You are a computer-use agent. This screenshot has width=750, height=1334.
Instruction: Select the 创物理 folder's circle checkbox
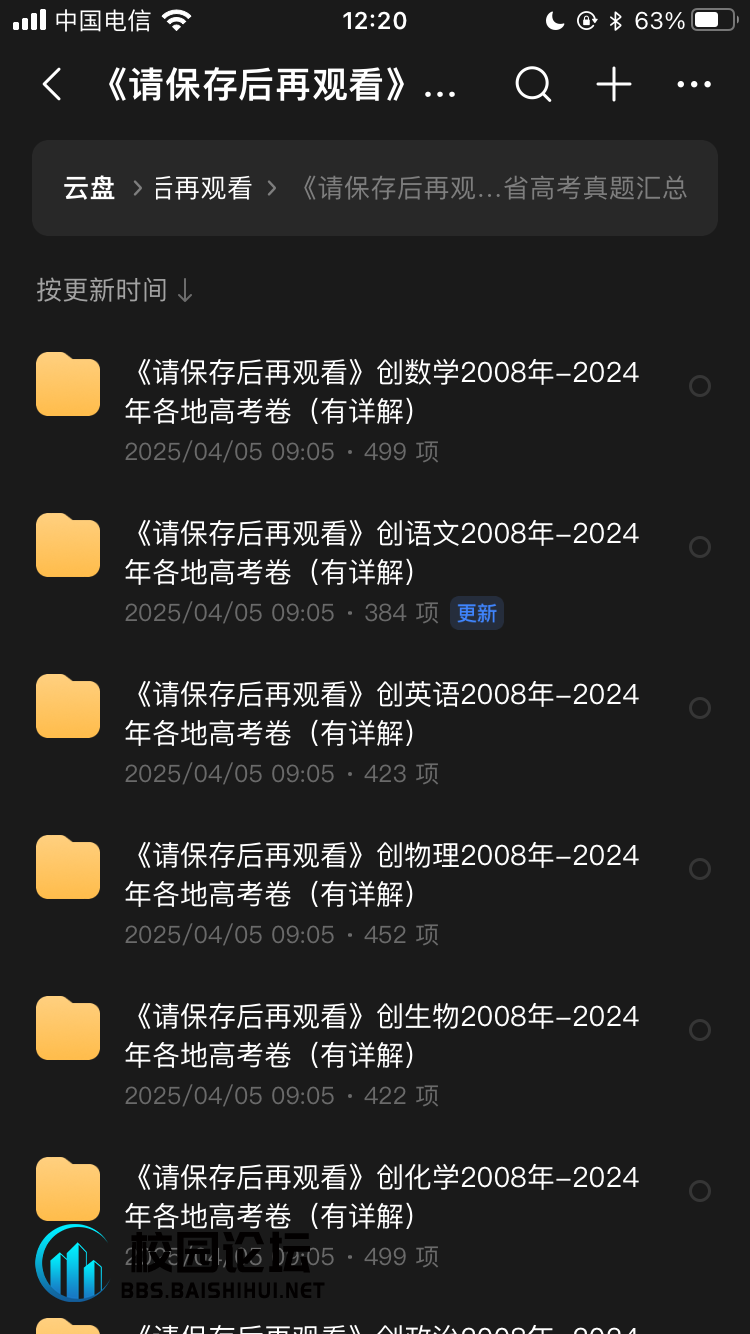pos(700,869)
